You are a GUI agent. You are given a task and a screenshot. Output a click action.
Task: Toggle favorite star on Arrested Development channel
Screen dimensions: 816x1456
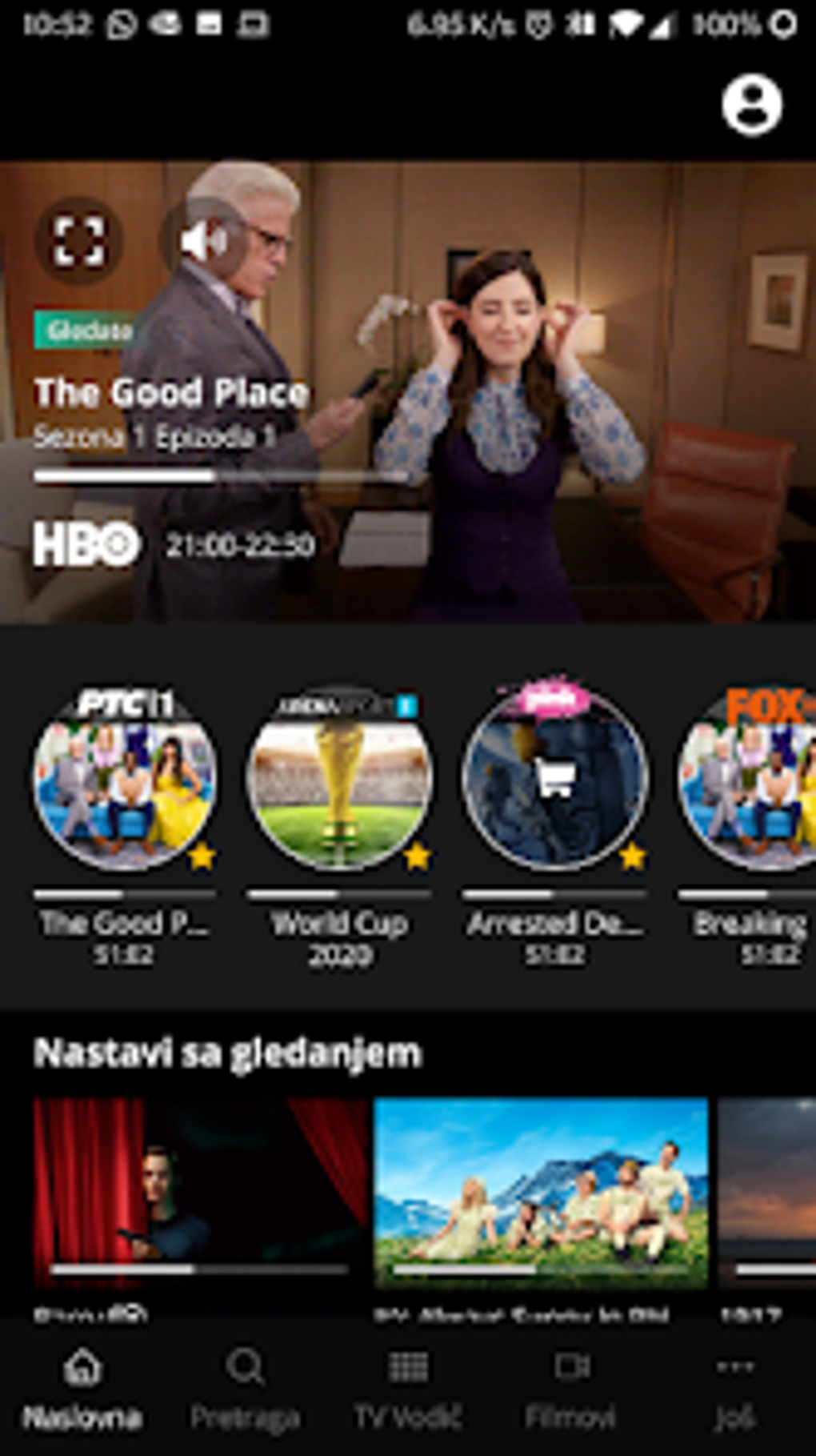(x=632, y=858)
